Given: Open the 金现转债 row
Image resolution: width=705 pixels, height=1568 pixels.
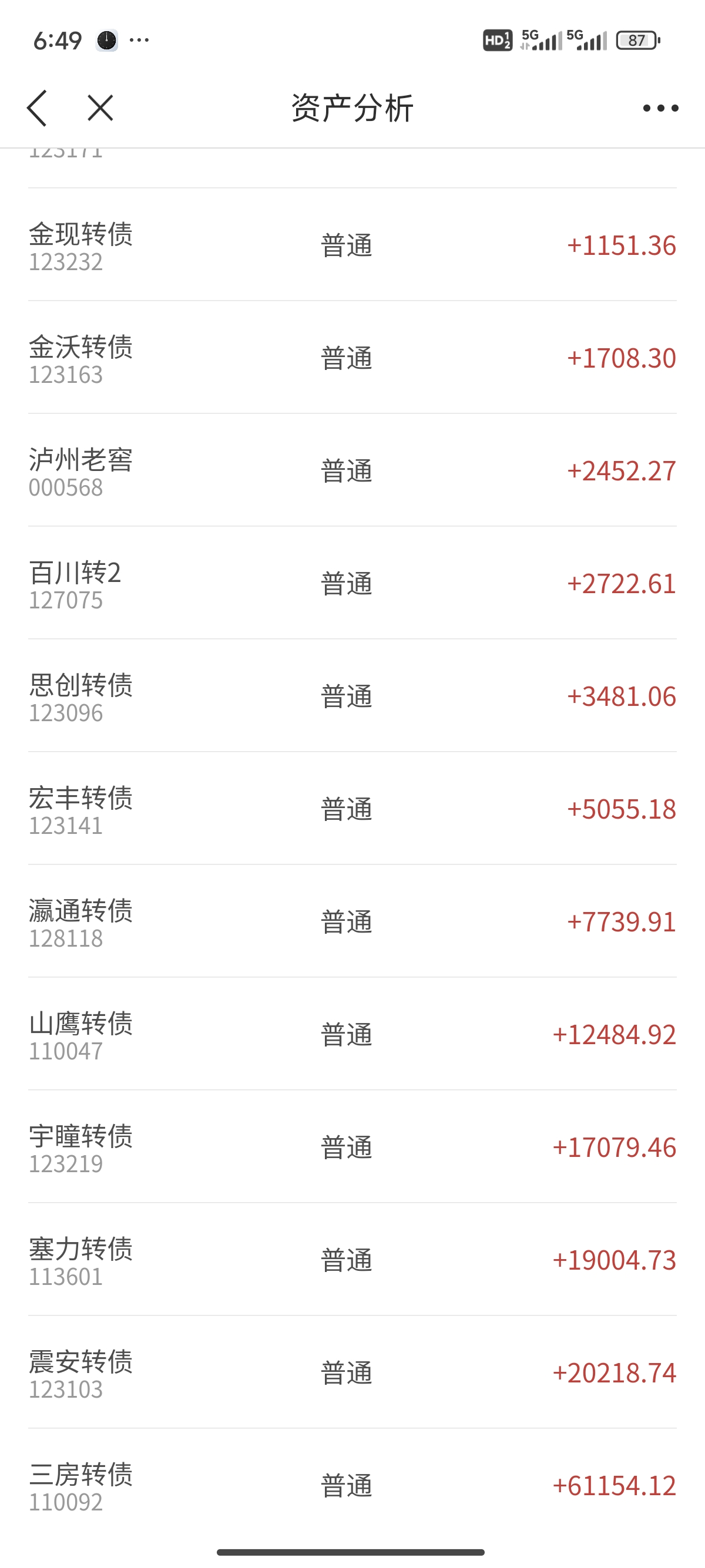Looking at the screenshot, I should 352,245.
